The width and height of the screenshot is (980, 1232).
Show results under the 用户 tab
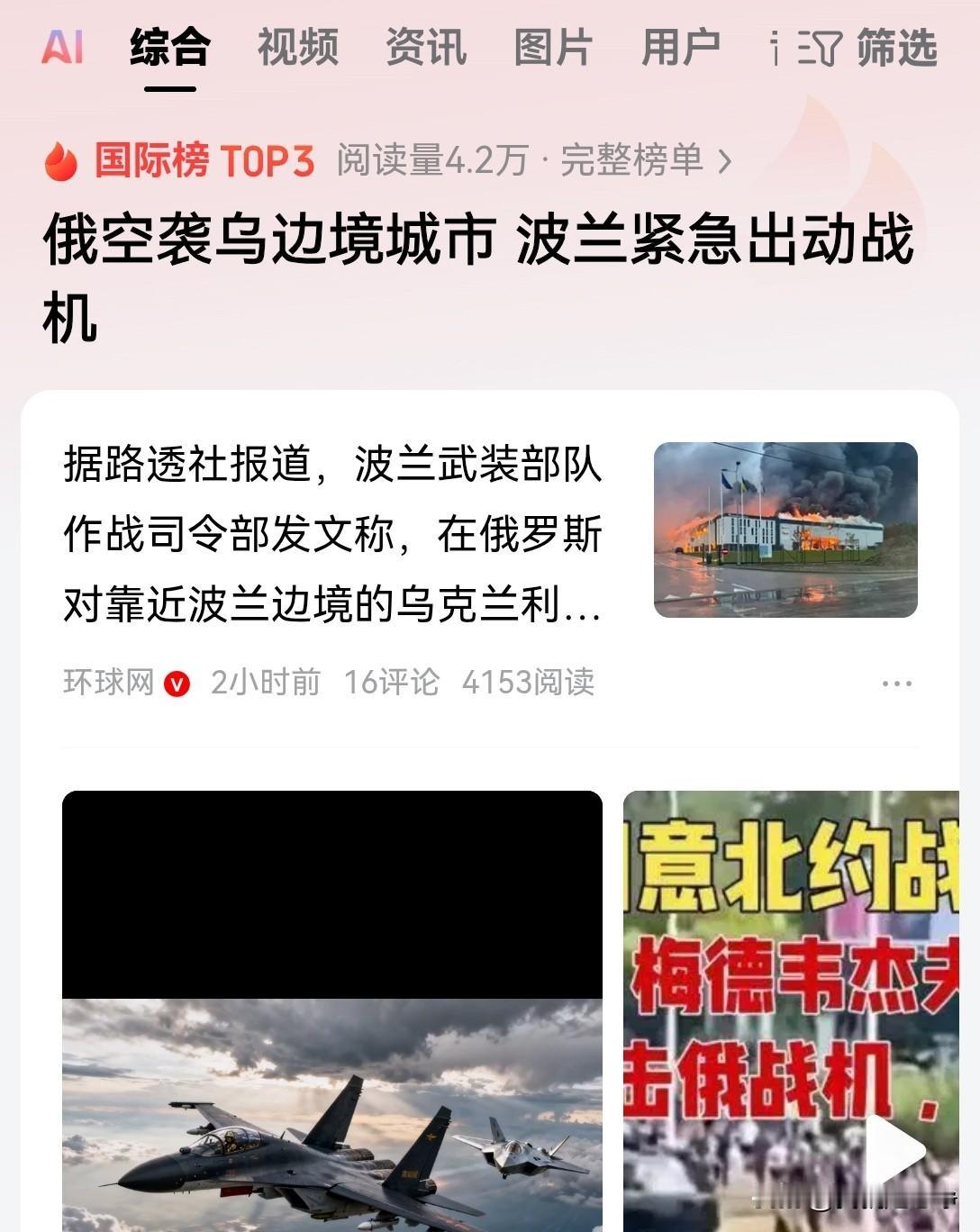pos(681,47)
